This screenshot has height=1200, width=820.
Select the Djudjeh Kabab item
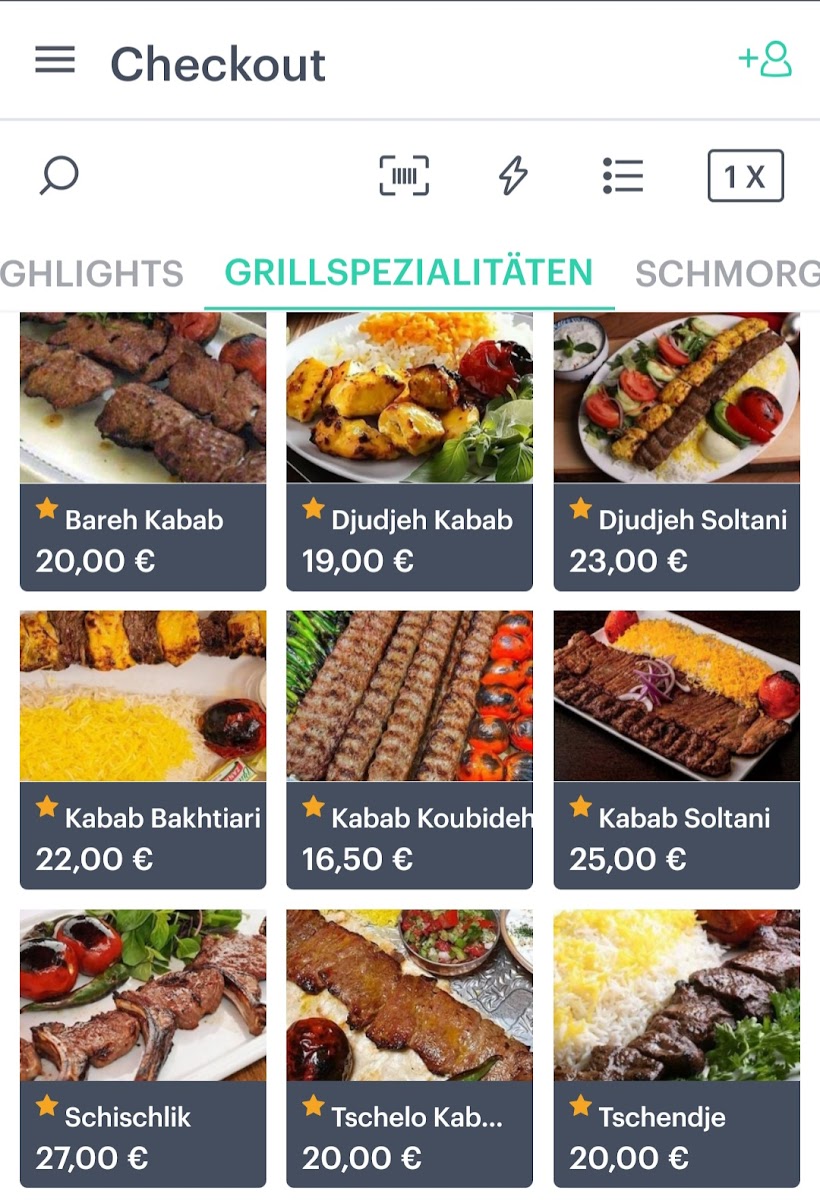tap(410, 451)
